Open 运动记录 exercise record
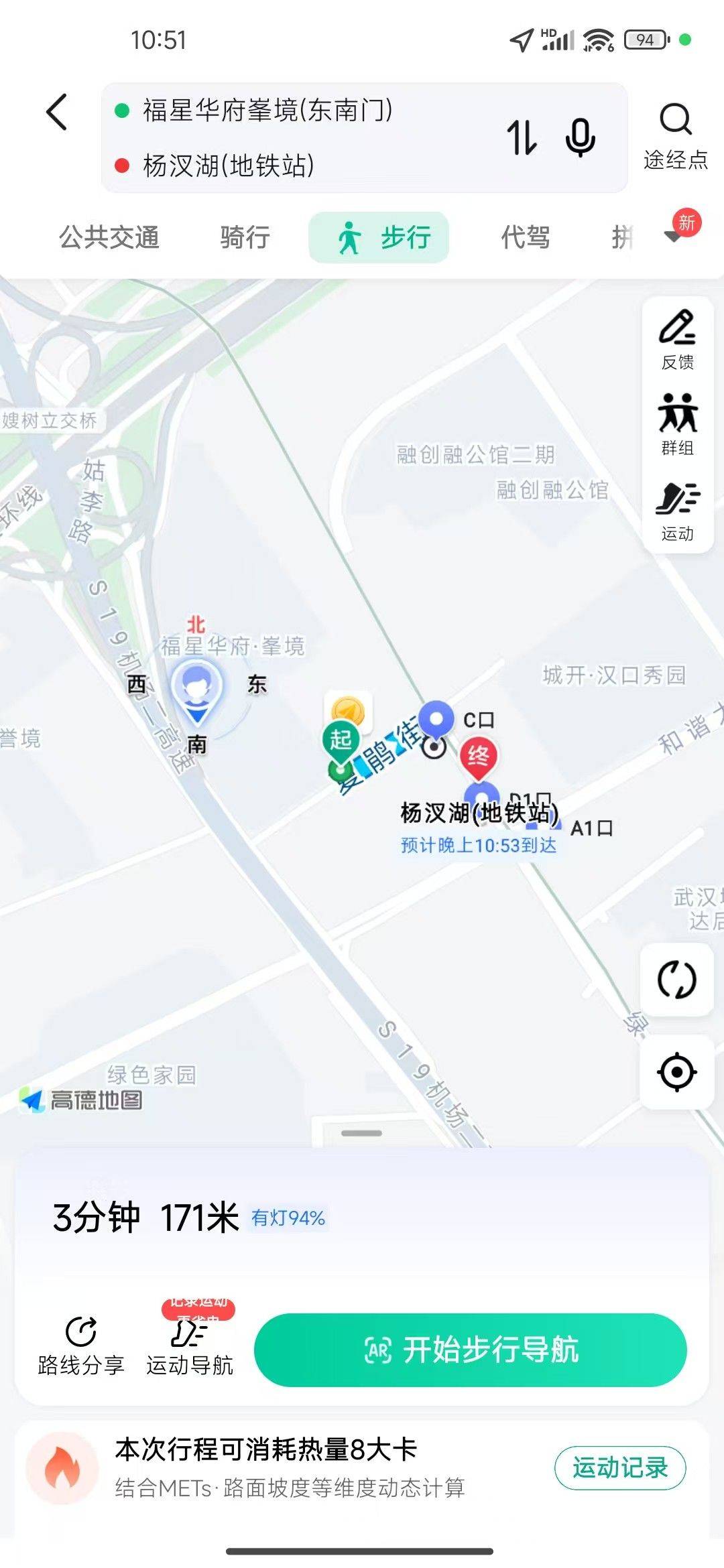Viewport: 724px width, 1568px height. [x=620, y=1467]
